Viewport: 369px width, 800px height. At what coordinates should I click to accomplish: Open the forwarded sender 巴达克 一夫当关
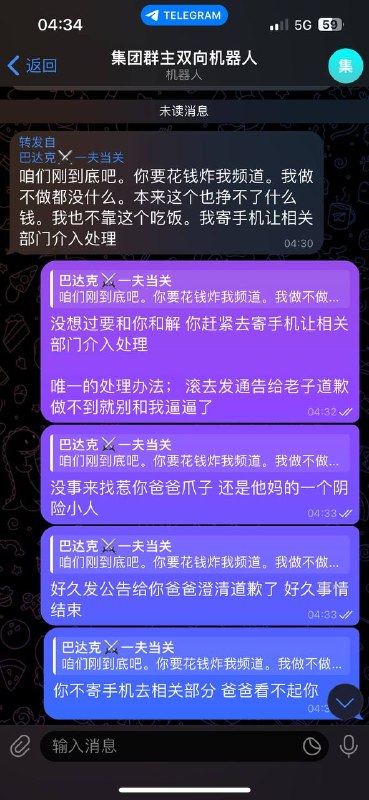[71, 158]
